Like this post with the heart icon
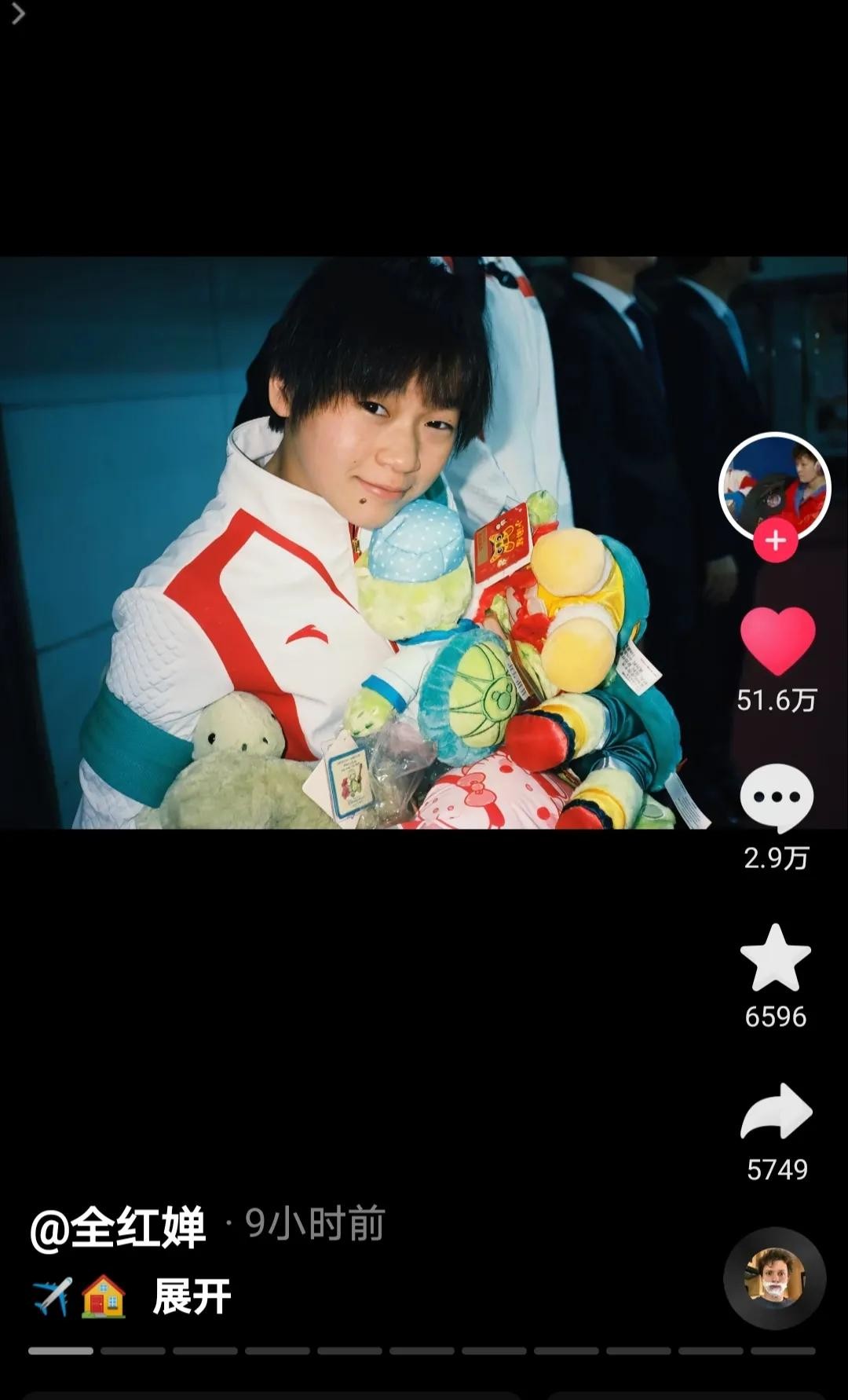The width and height of the screenshot is (848, 1400). click(x=777, y=640)
